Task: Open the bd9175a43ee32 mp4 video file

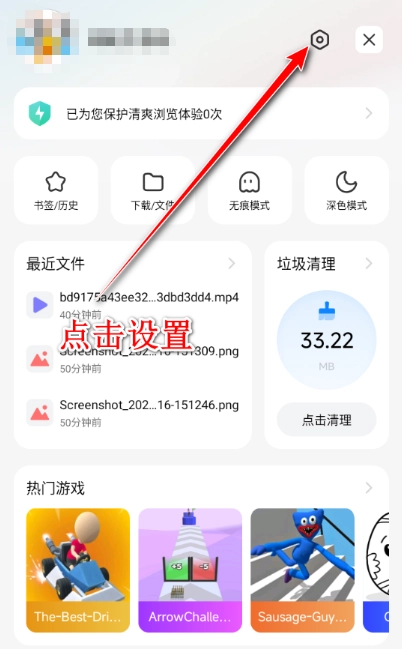Action: click(x=133, y=305)
